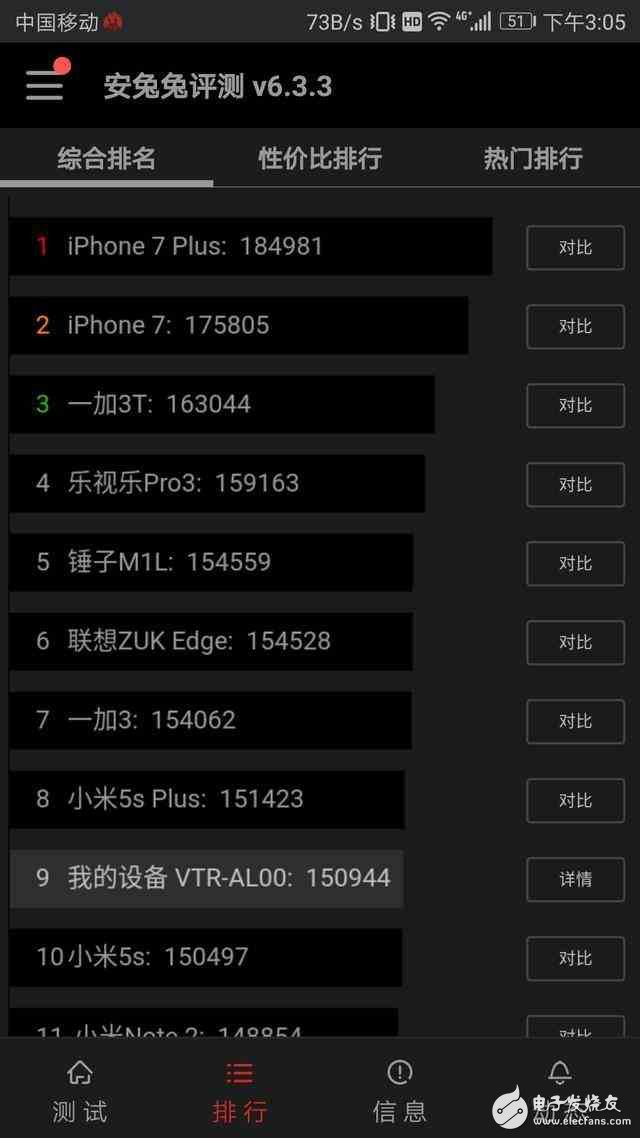
Task: Open the 排行 bottom tab
Action: (x=240, y=1090)
